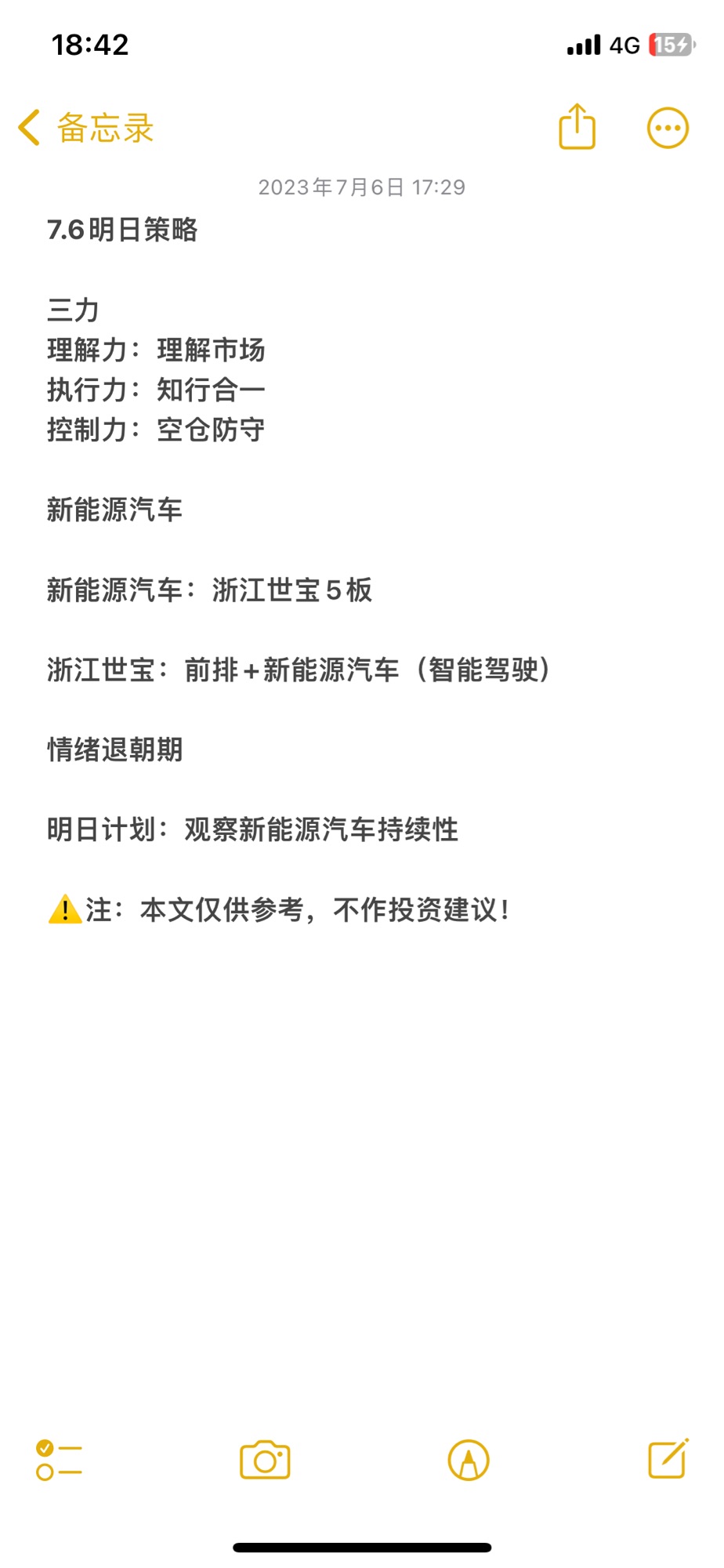Go back to 备忘录 notes list
Viewport: 724px width, 1568px height.
click(x=86, y=128)
